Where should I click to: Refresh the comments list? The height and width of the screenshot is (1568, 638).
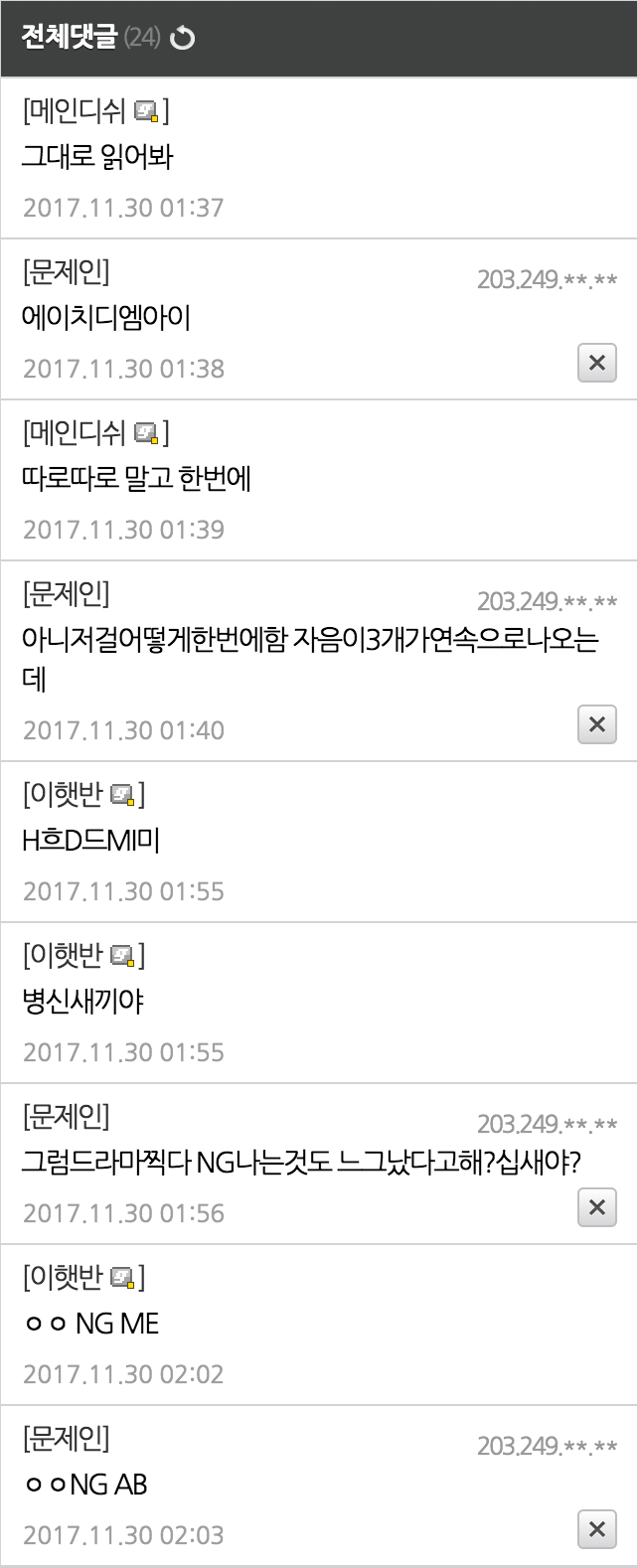(183, 39)
